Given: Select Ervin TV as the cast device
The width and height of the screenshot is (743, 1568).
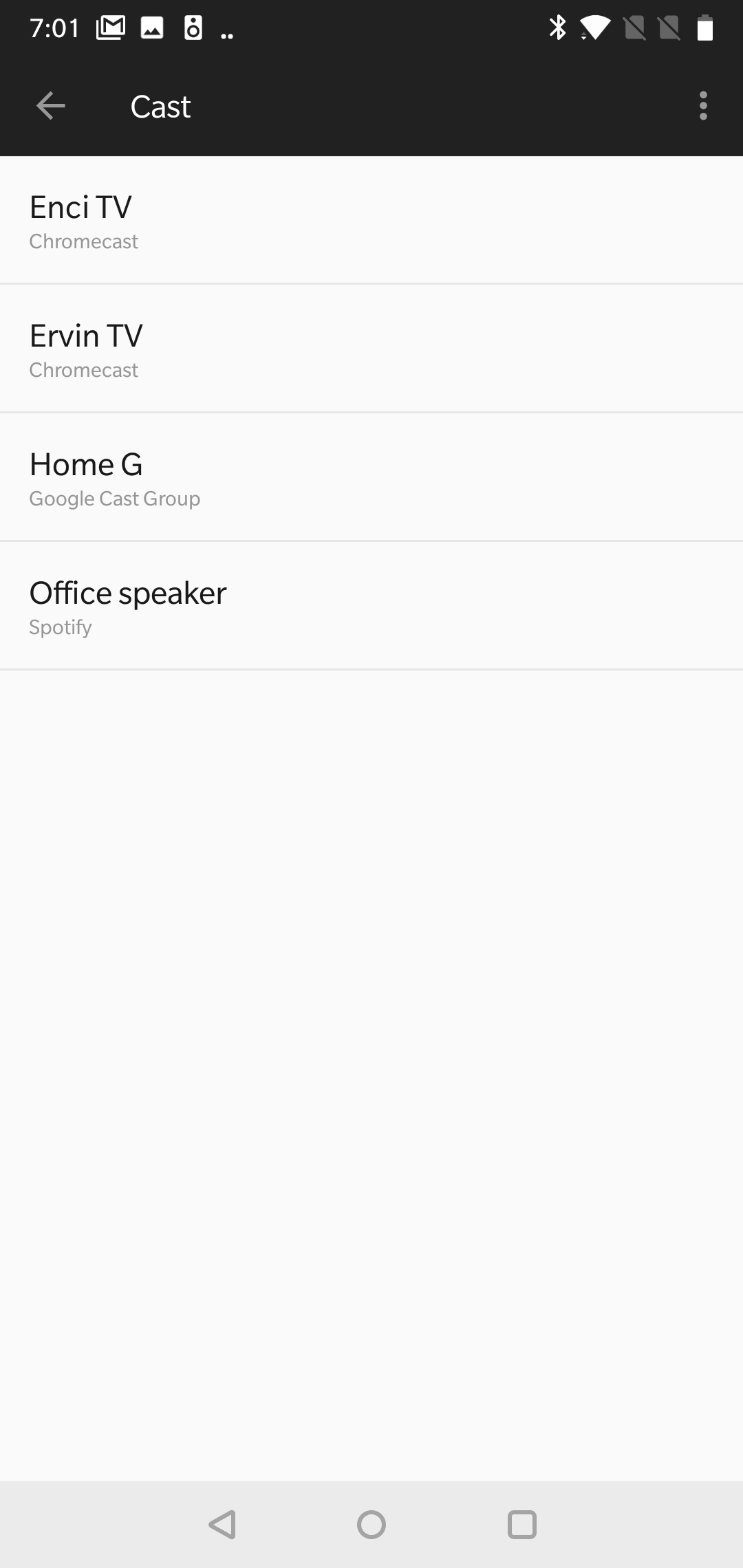Looking at the screenshot, I should click(371, 349).
